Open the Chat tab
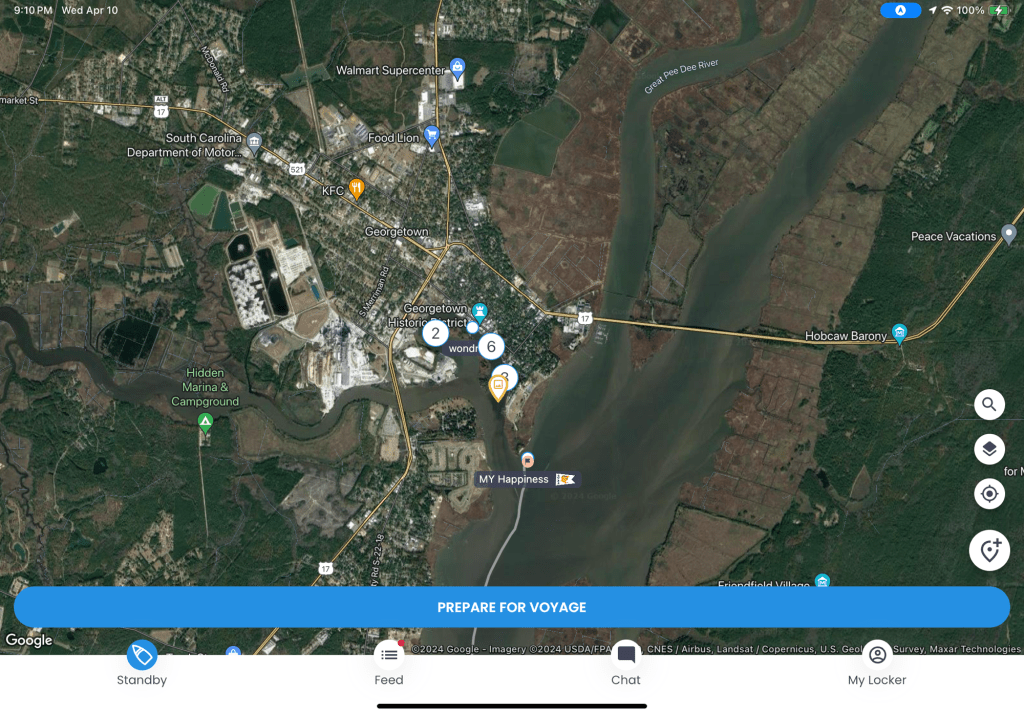 [x=626, y=664]
